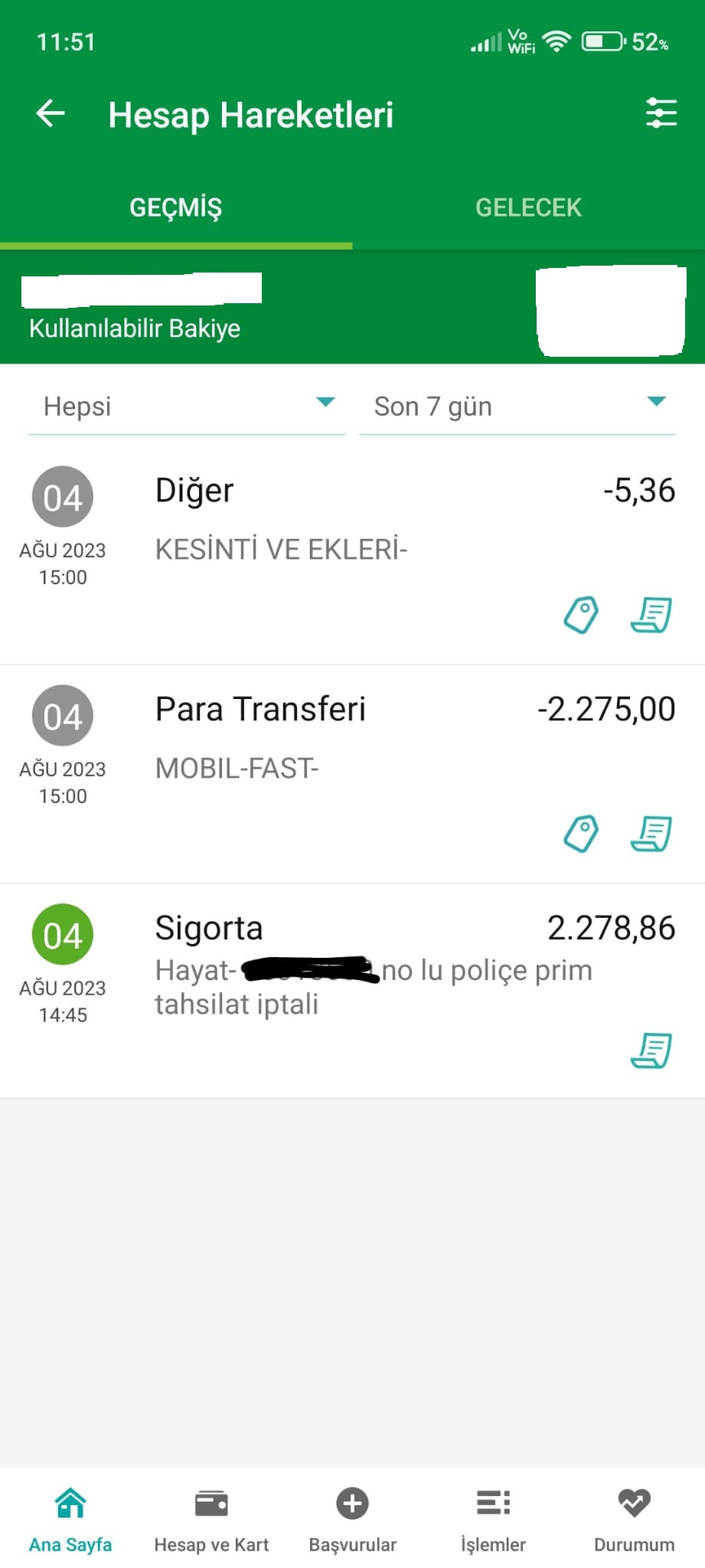Image resolution: width=705 pixels, height=1568 pixels.
Task: Select the GEÇMİŞ tab
Action: [x=175, y=207]
